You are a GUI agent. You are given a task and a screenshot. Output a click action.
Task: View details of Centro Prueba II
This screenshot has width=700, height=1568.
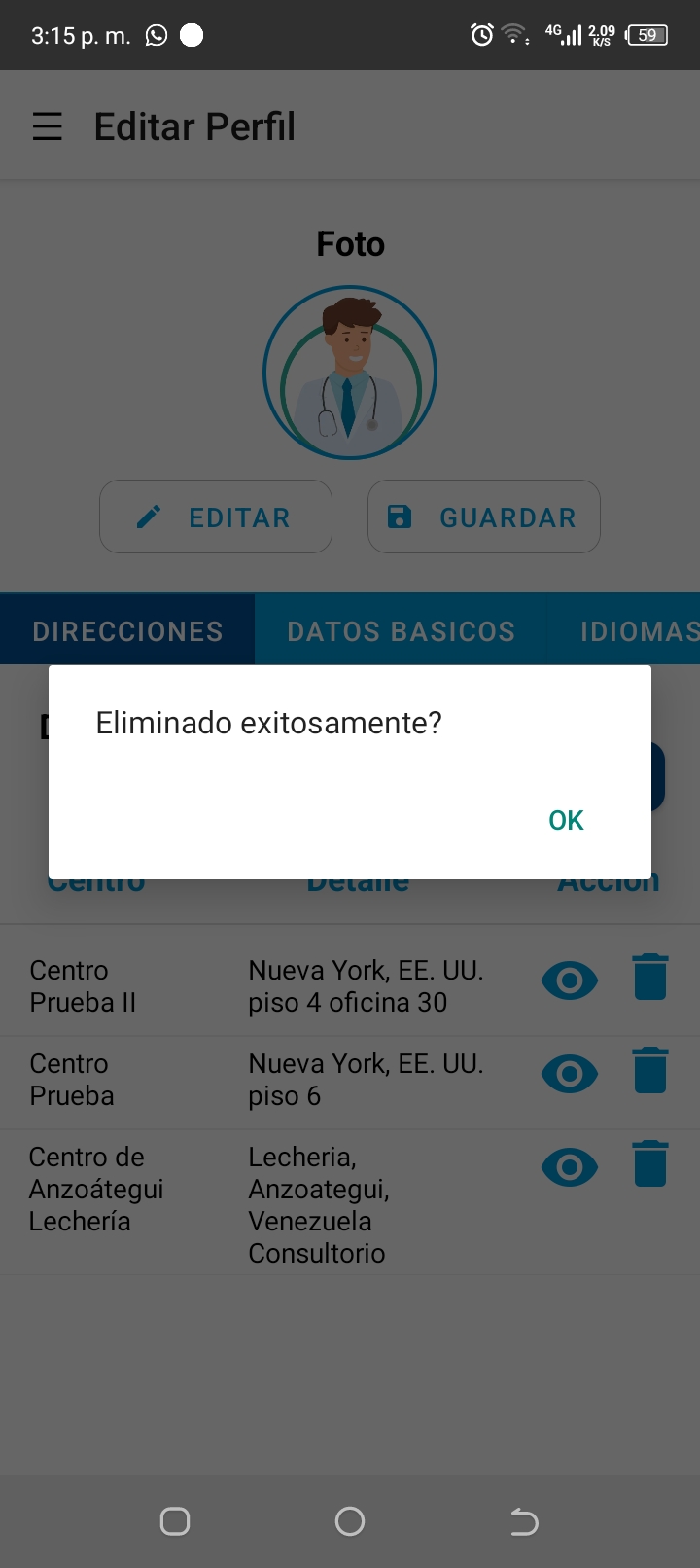coord(570,980)
